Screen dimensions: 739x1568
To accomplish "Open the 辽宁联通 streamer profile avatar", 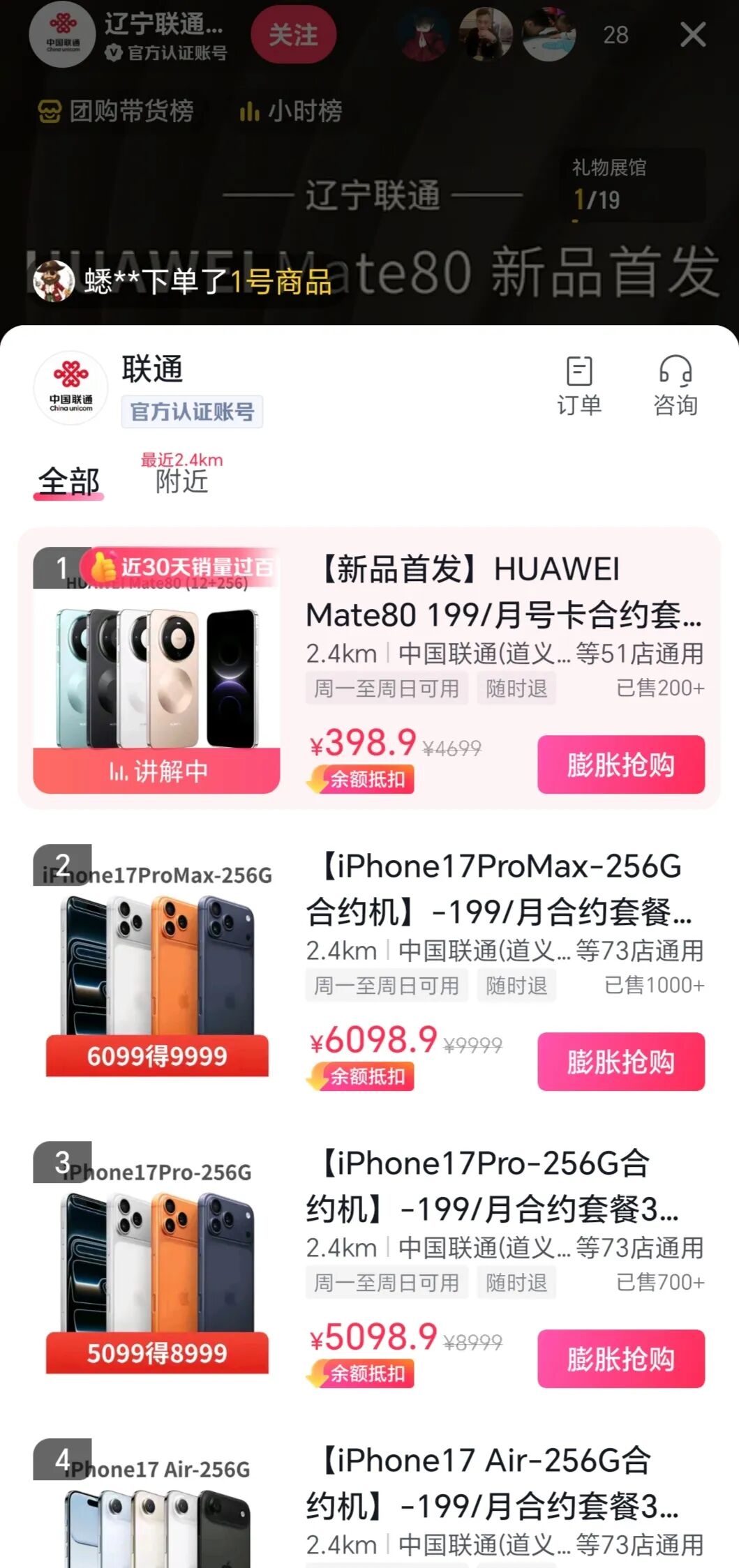I will (62, 34).
